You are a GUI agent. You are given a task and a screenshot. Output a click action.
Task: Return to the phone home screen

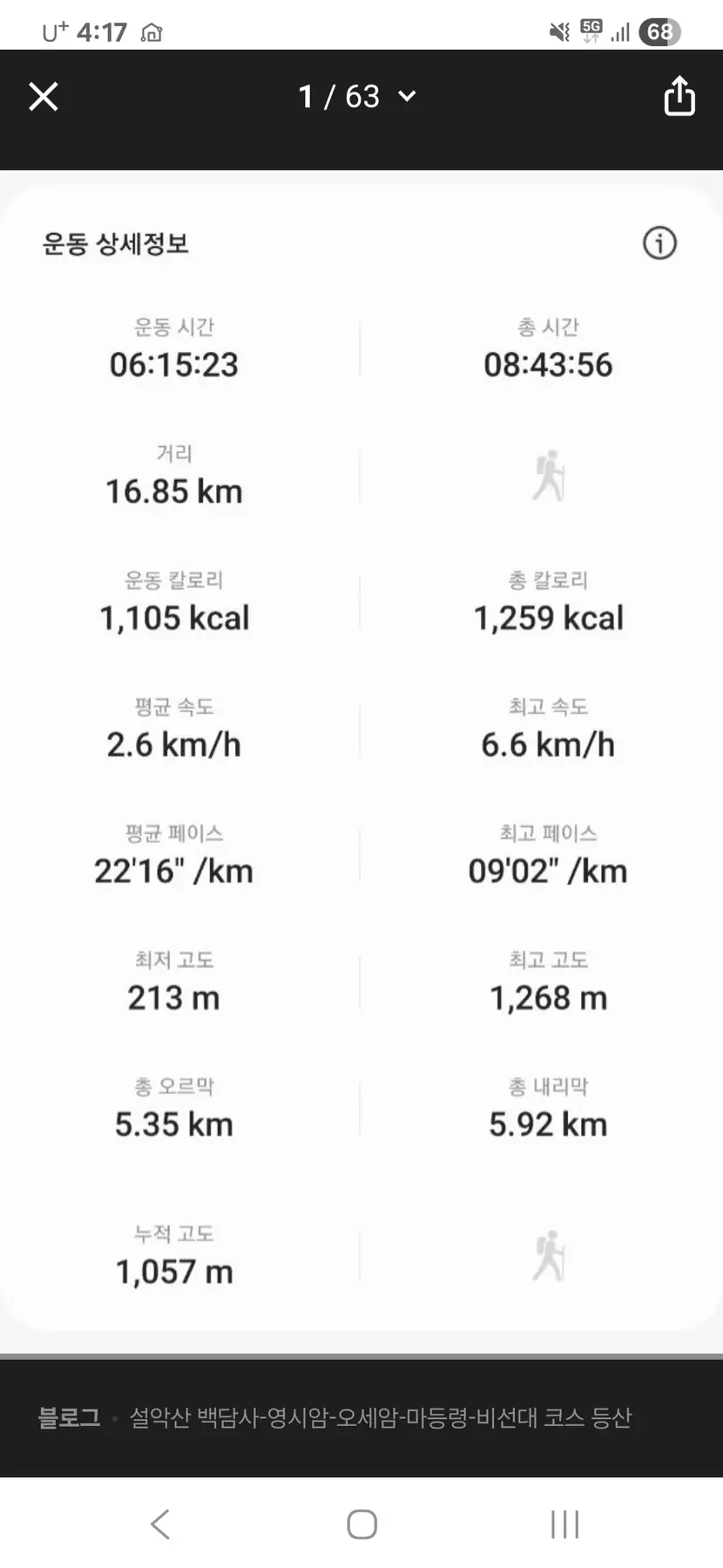pyautogui.click(x=361, y=1524)
